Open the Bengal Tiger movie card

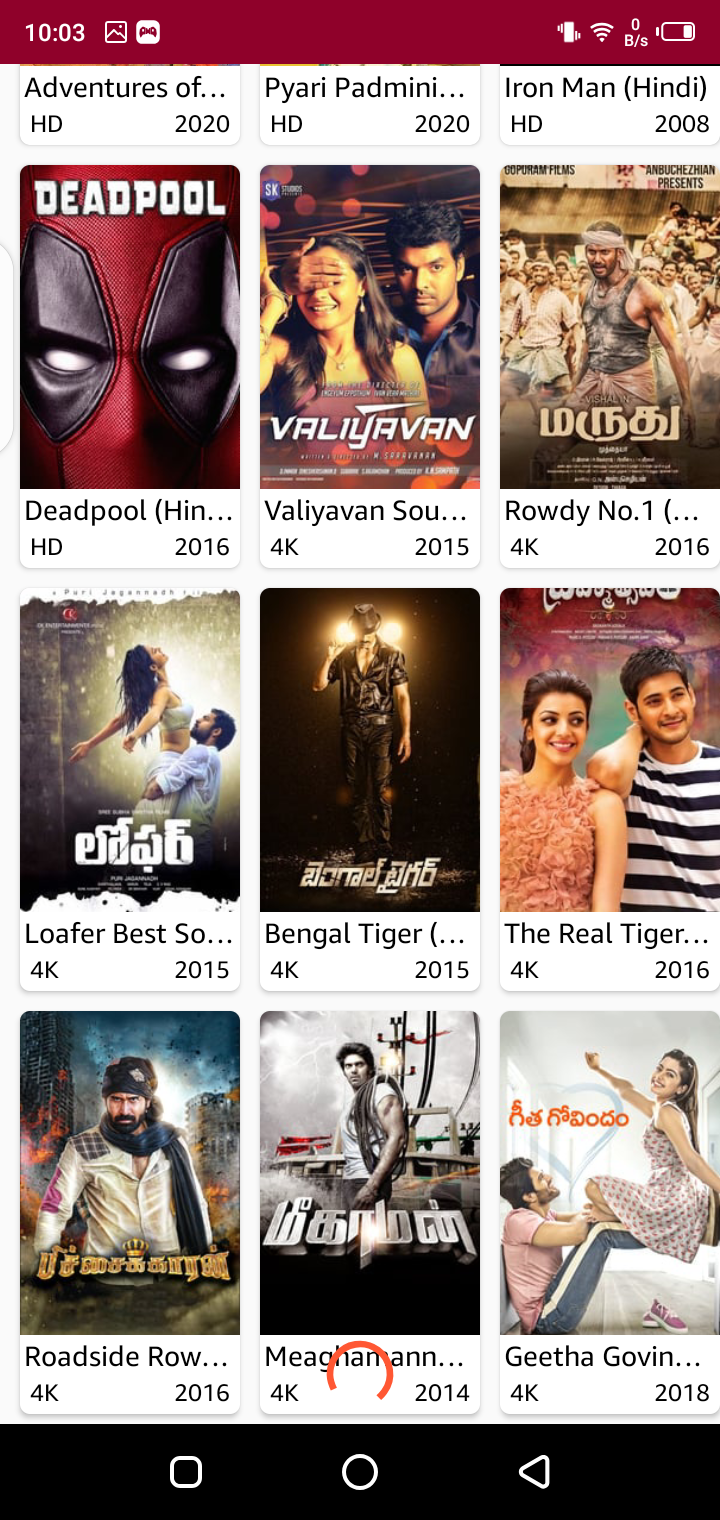click(370, 788)
